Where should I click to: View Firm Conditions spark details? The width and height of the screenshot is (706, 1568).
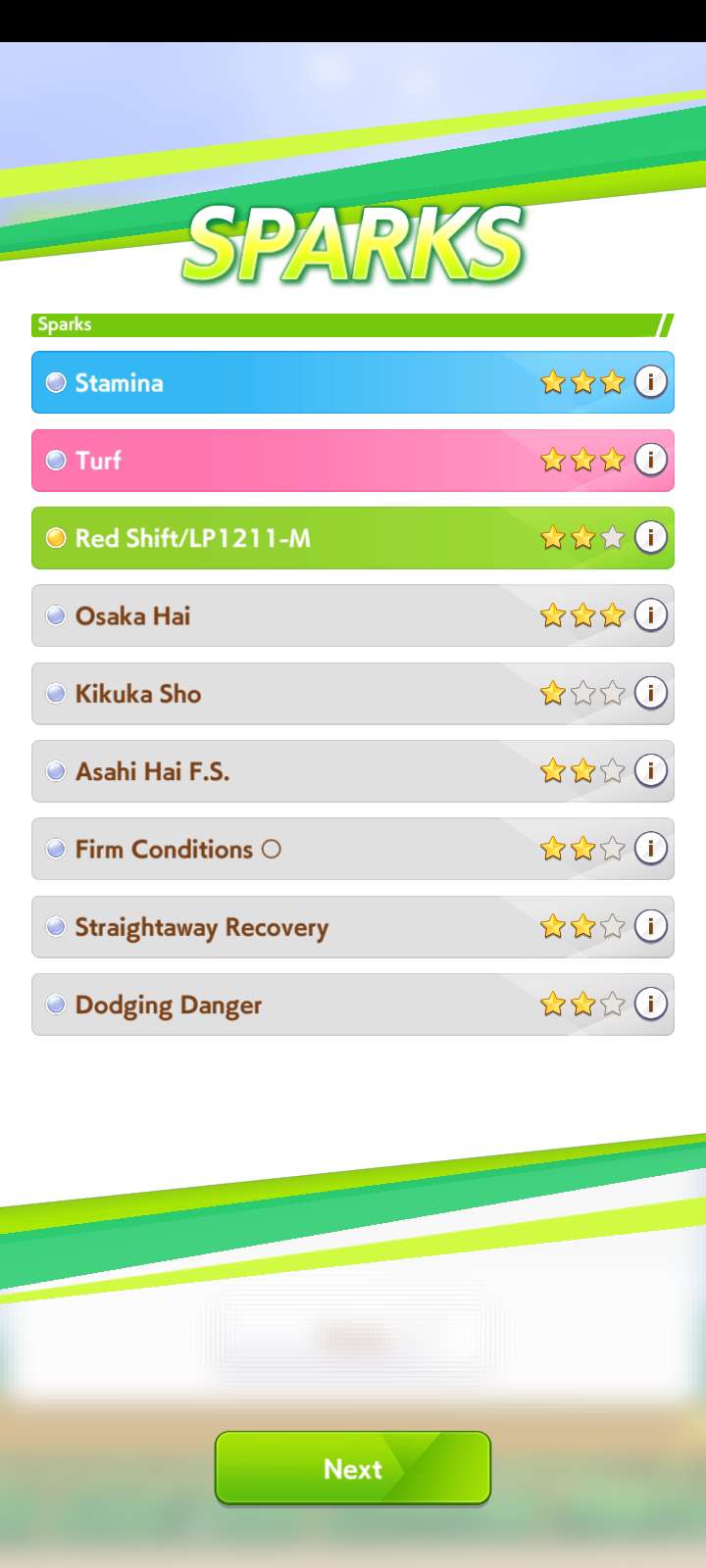click(650, 848)
